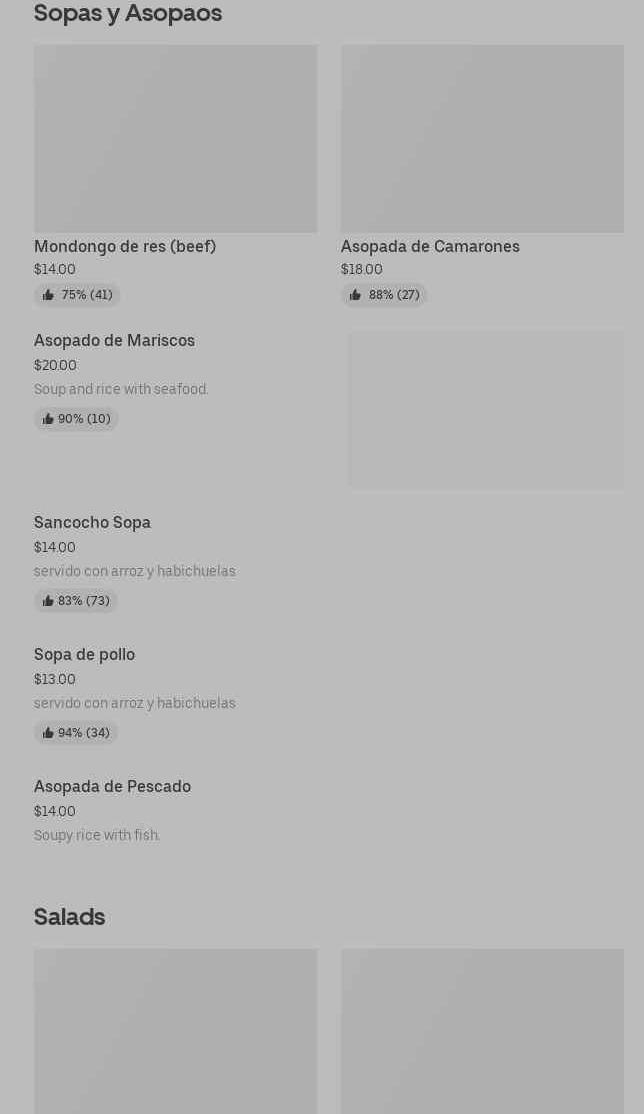Choose Sopa de pollo for $13.00
644x1114 pixels.
84,655
